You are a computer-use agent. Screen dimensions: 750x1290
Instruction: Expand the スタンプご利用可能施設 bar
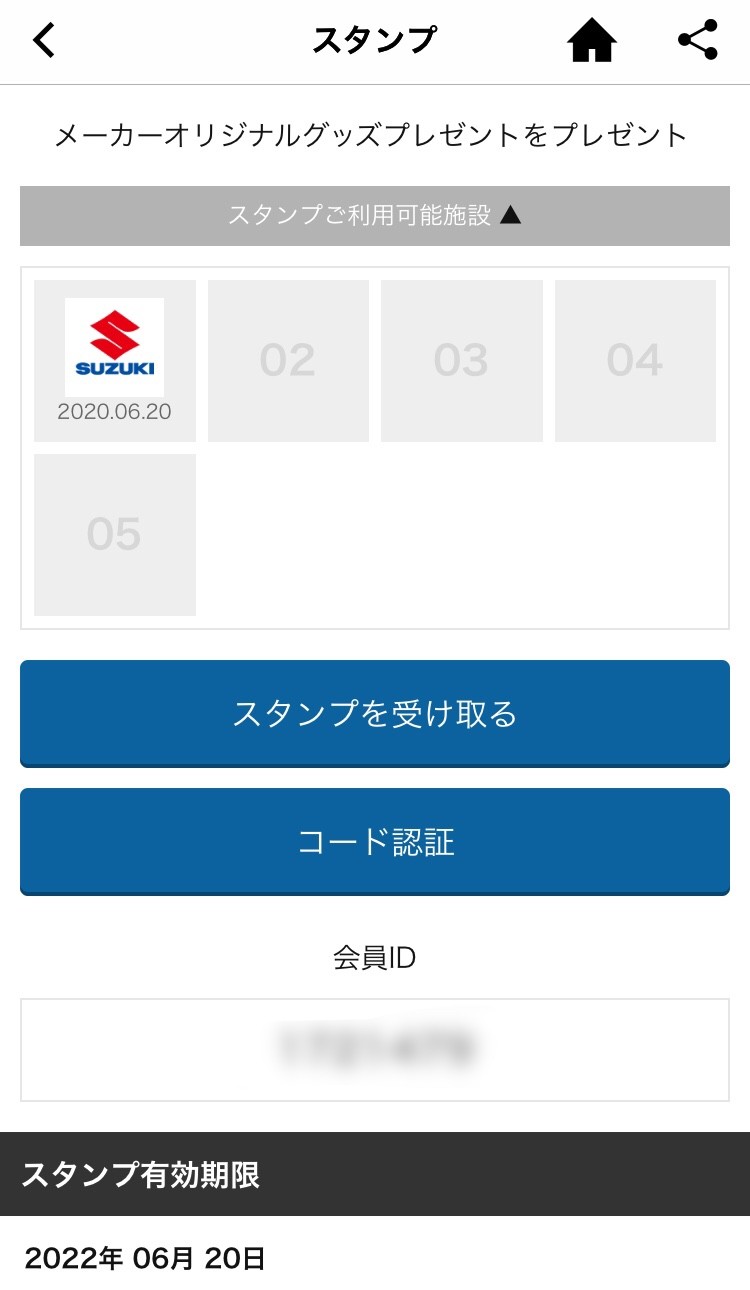click(375, 215)
